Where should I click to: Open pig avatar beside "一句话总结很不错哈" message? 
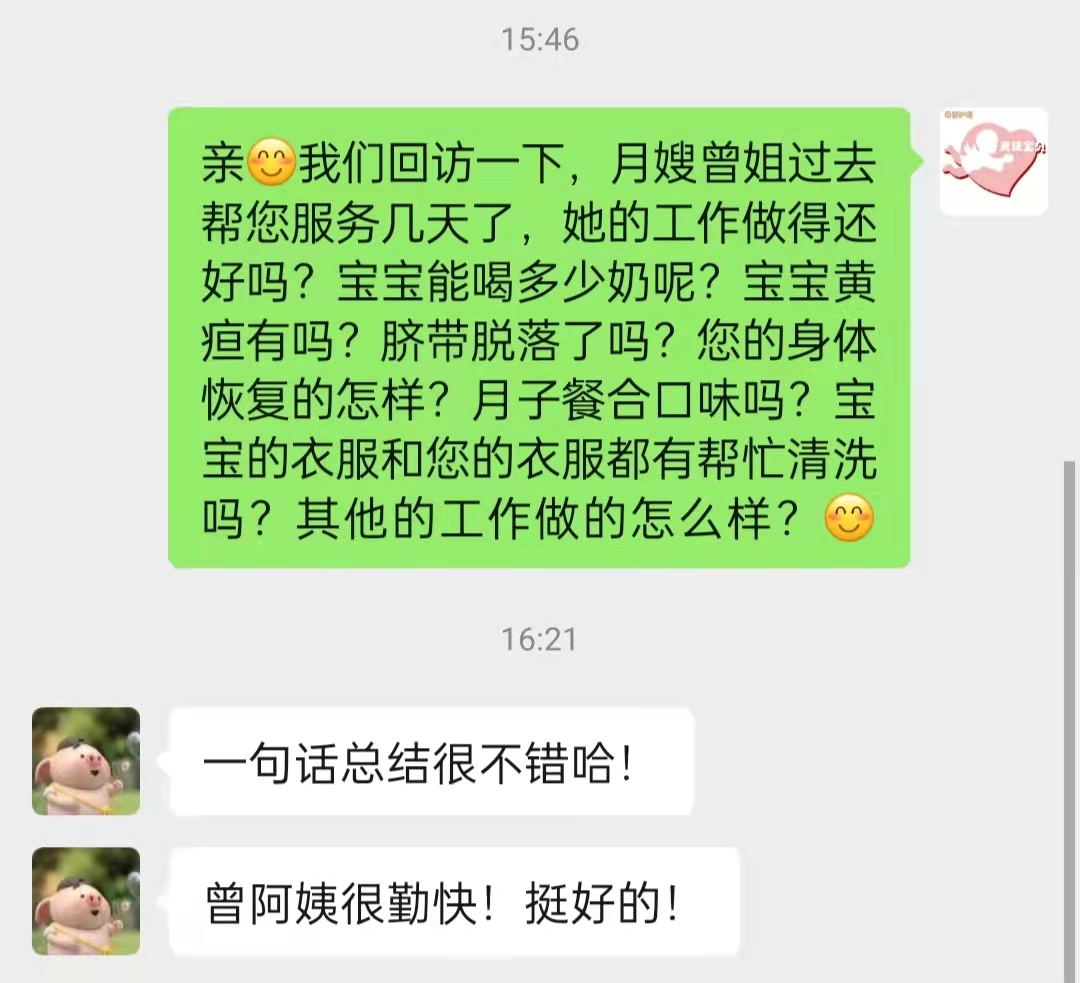pos(86,761)
